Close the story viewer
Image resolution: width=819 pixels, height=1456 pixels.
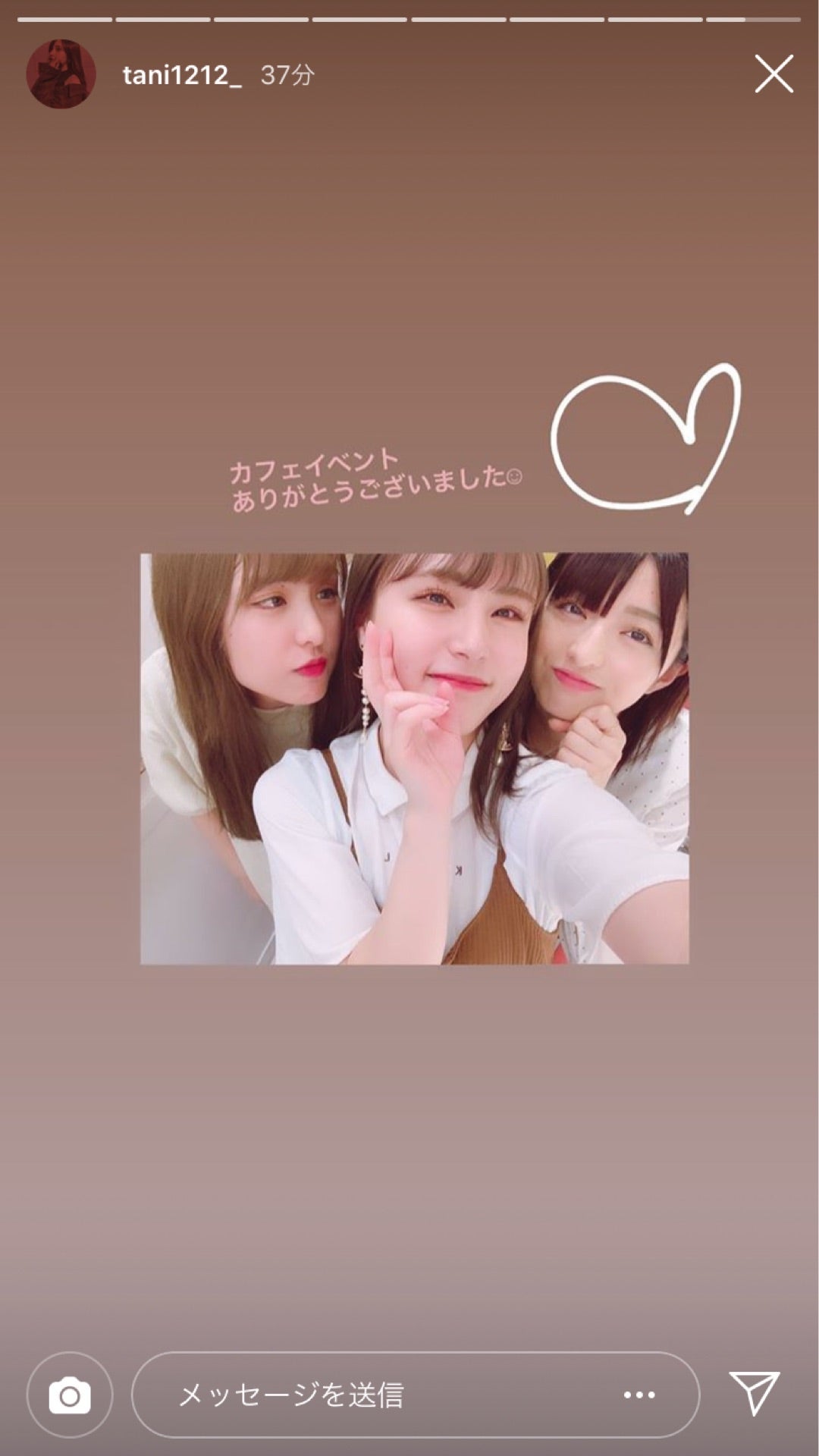(x=773, y=74)
